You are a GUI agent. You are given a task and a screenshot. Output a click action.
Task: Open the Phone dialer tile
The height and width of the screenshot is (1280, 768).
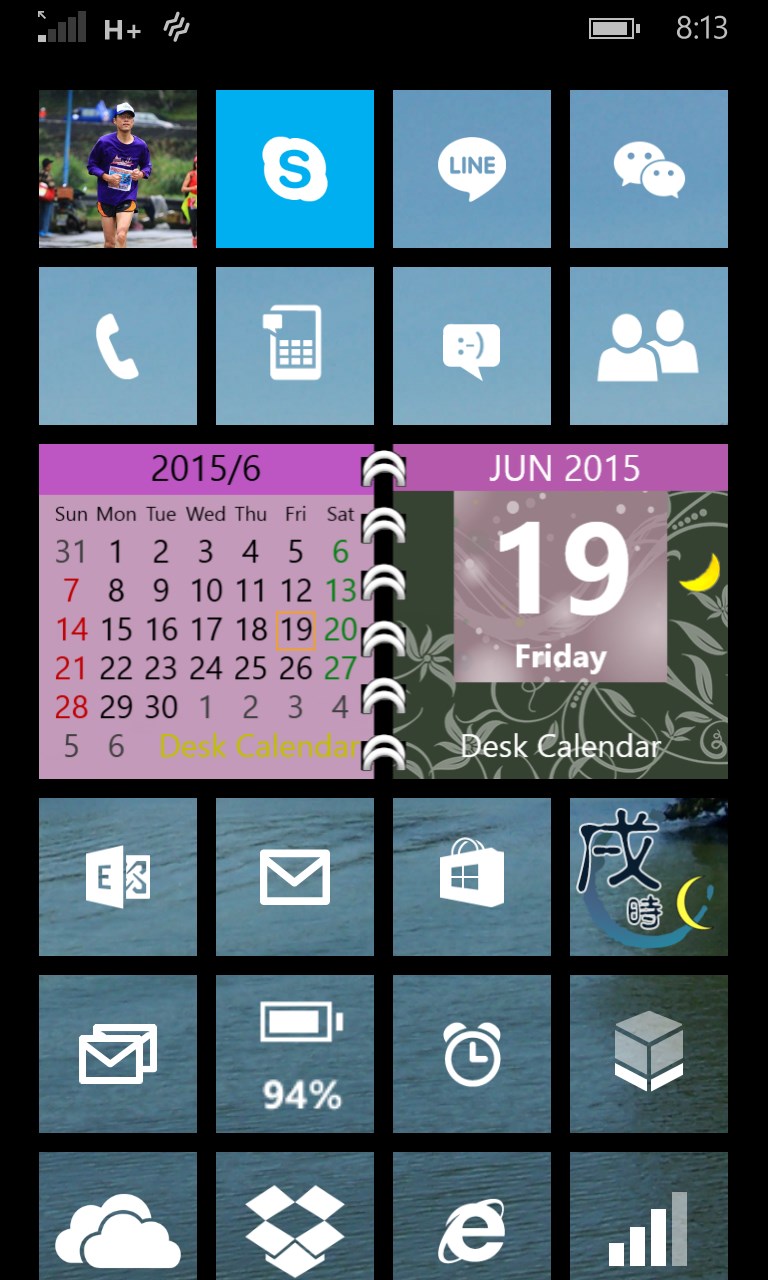pyautogui.click(x=117, y=345)
